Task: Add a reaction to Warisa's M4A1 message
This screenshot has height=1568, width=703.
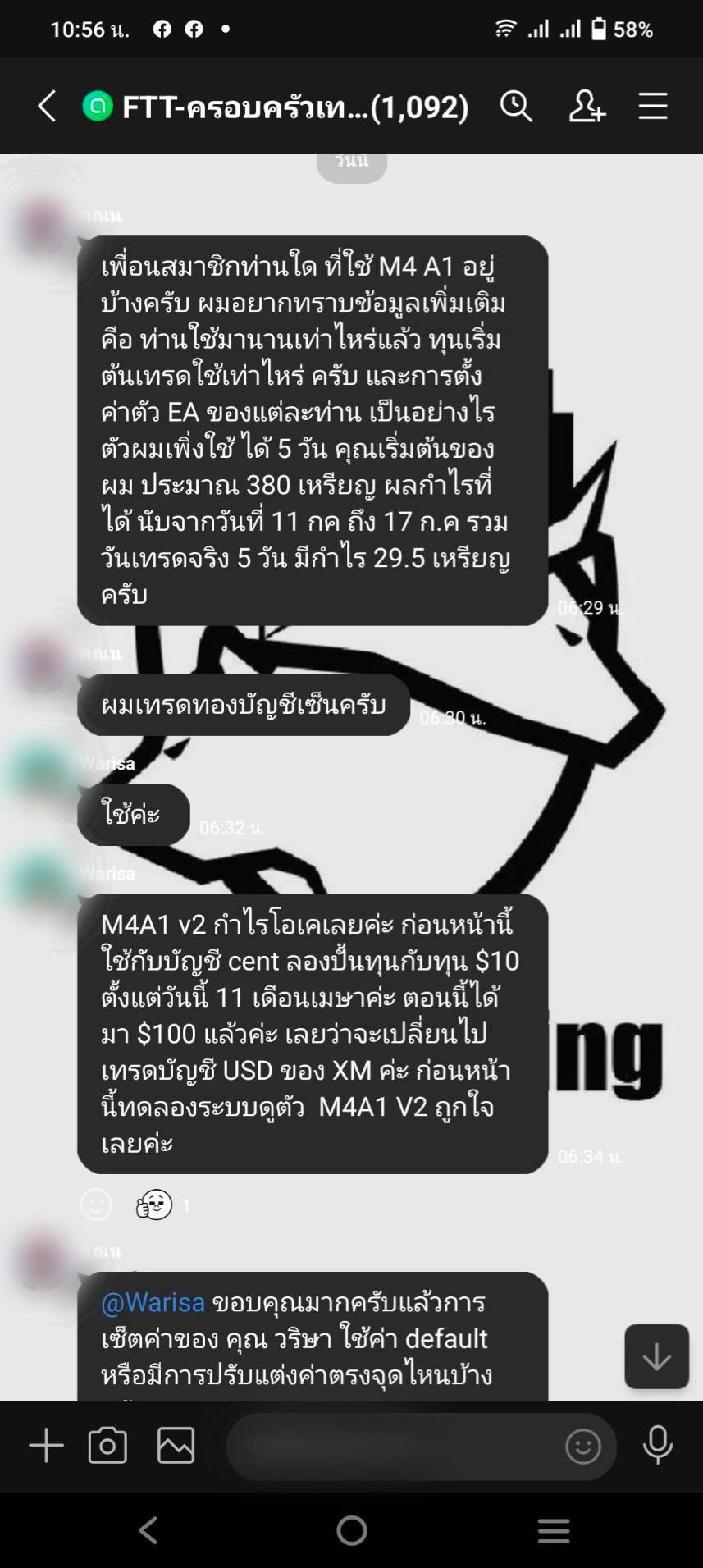Action: click(x=96, y=1205)
